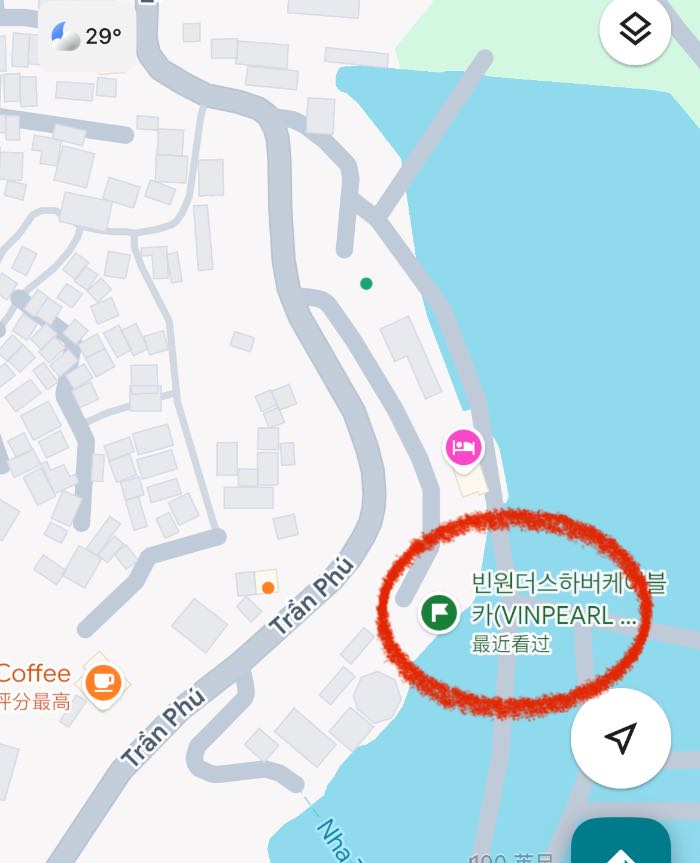Tap the pink hotel bed marker

coord(464,449)
